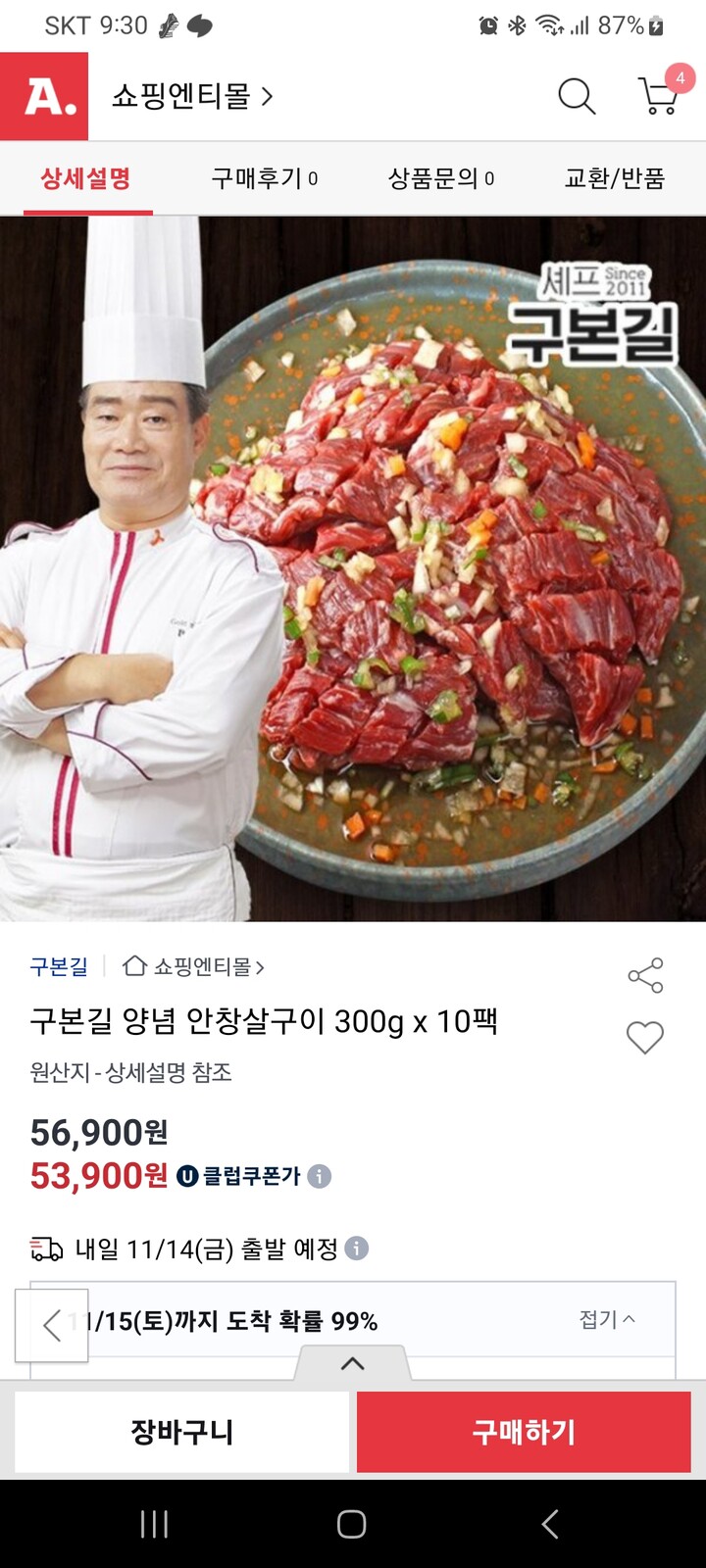The image size is (706, 1568).
Task: Tap the left back chevron on the info card
Action: point(51,1325)
